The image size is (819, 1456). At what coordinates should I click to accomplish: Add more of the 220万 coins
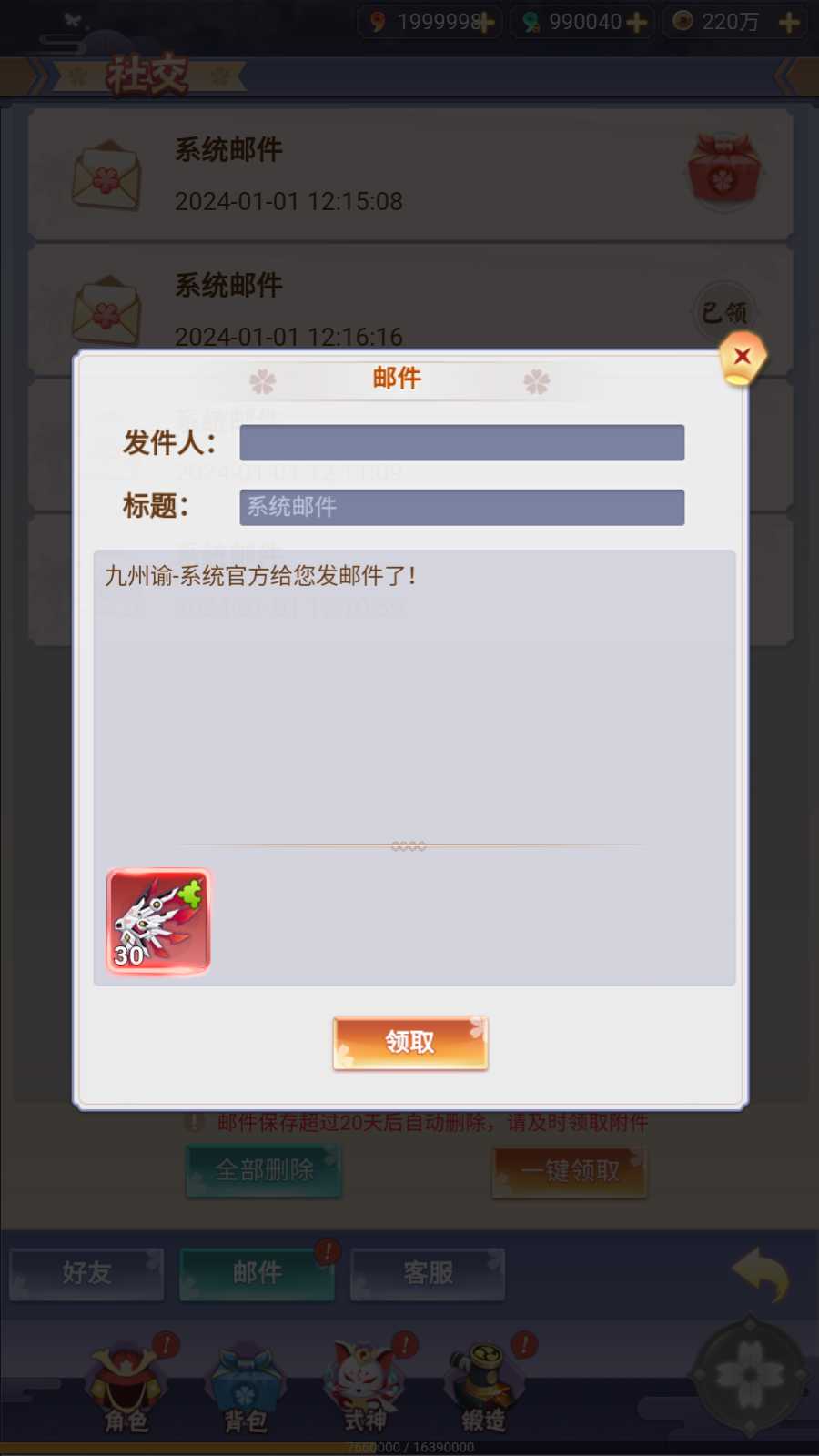point(789,22)
